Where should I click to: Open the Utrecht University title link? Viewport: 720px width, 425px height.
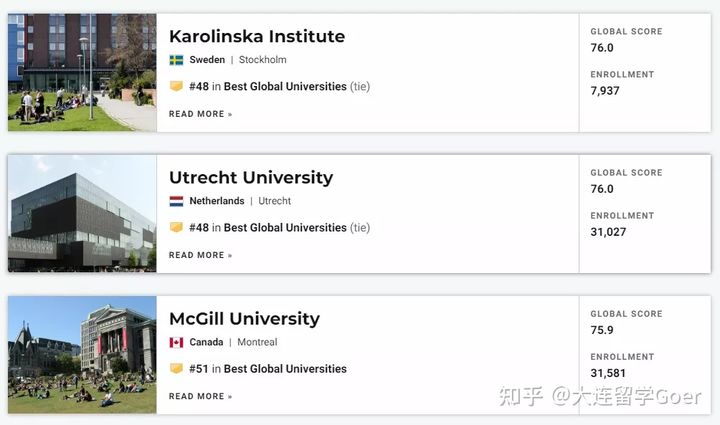point(251,177)
